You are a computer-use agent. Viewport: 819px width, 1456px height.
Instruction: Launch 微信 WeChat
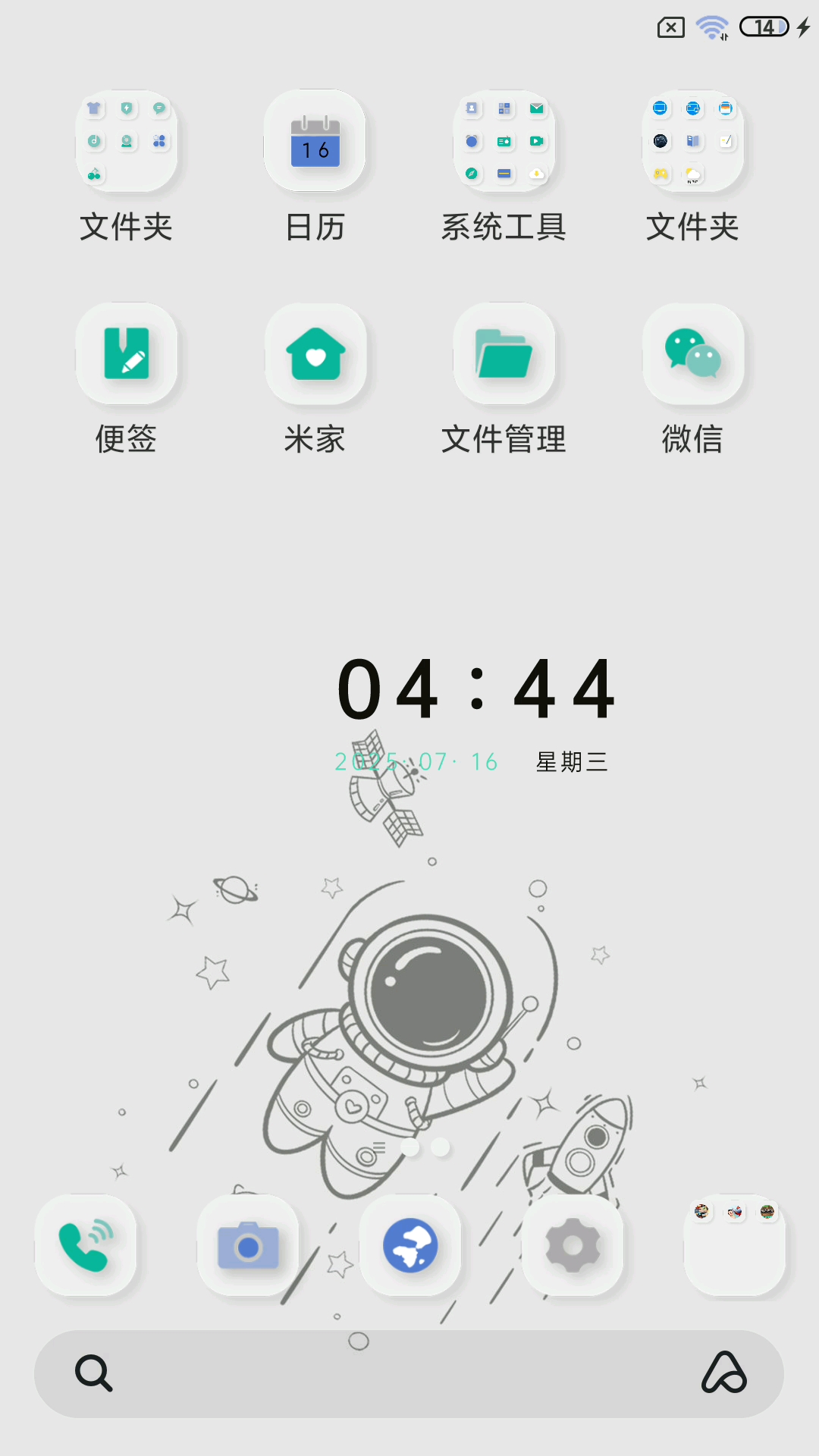692,354
